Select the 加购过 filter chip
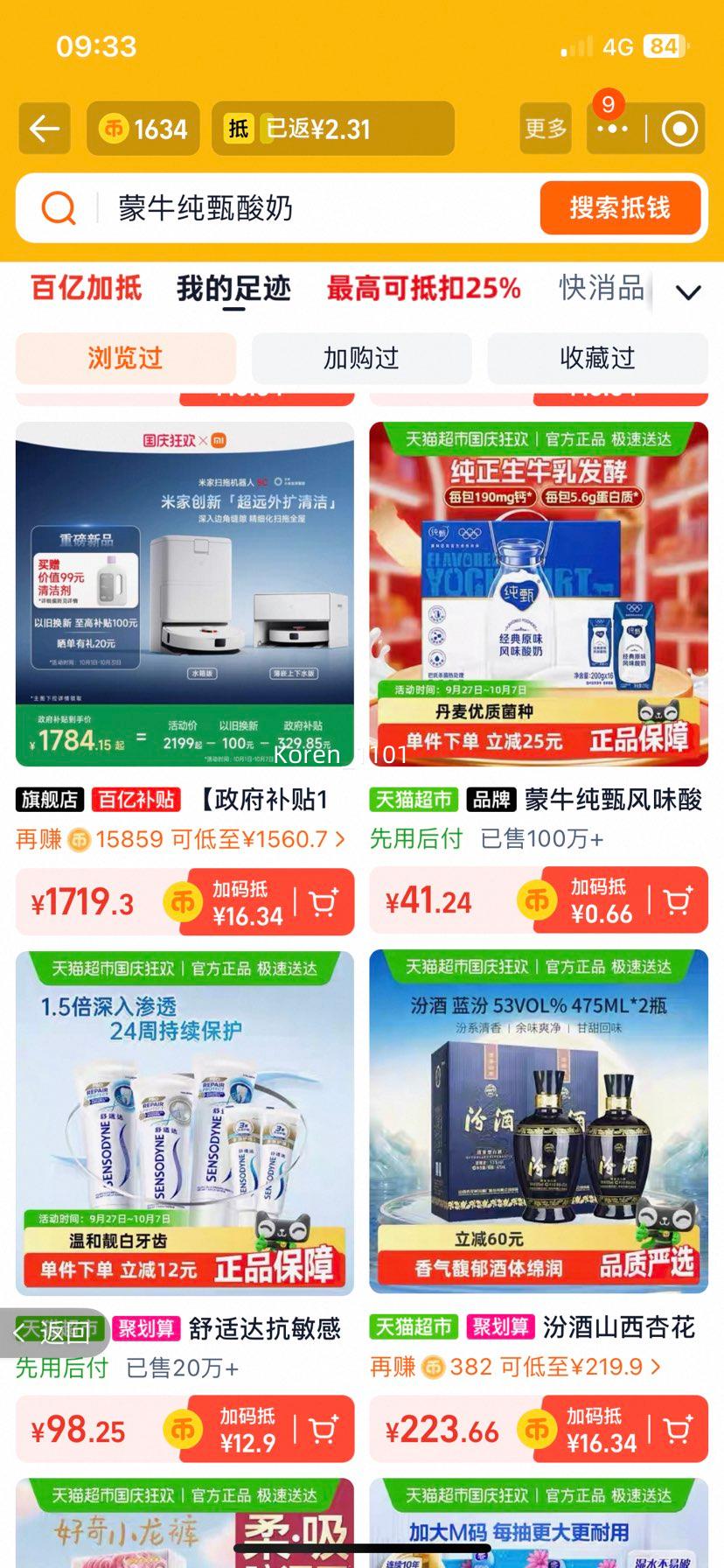This screenshot has width=724, height=1568. coord(361,358)
